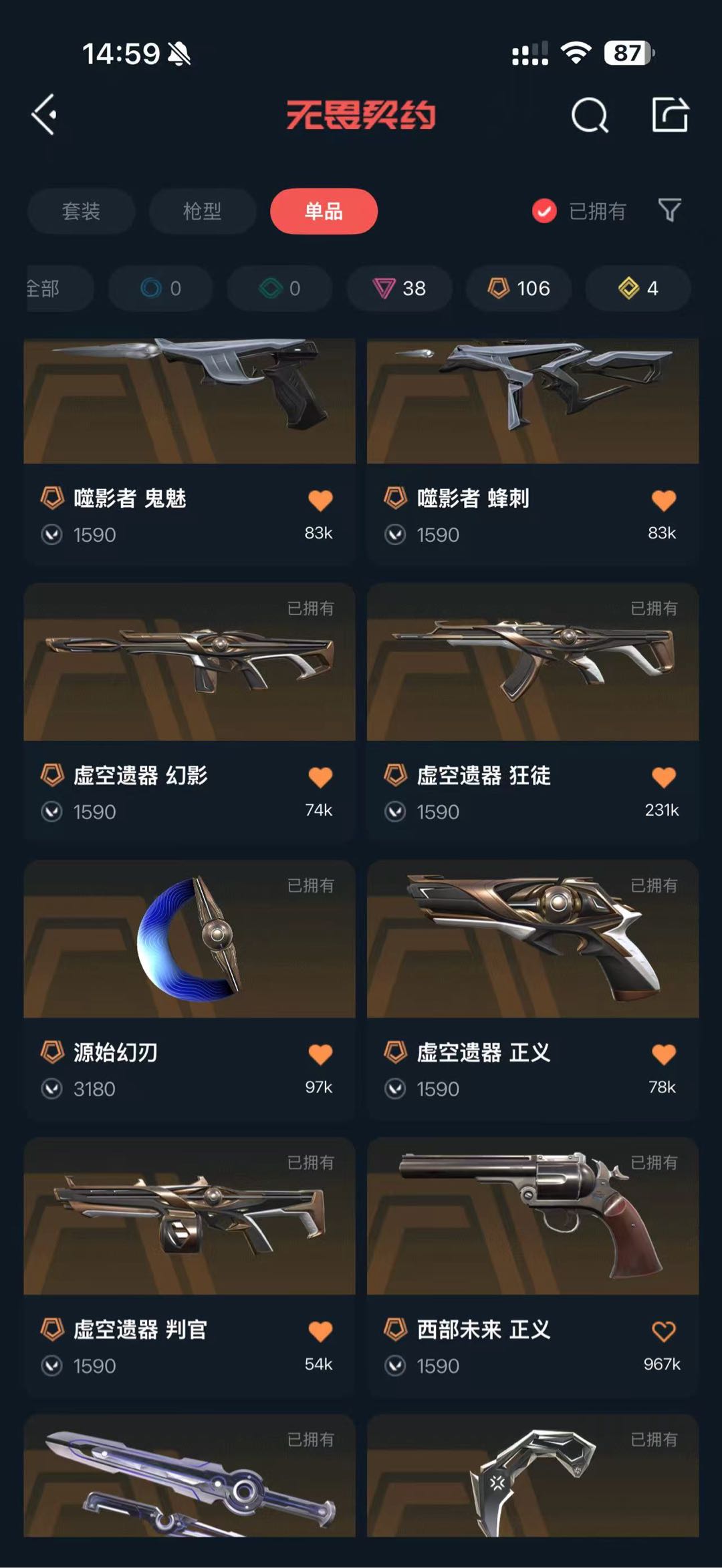The image size is (722, 1568).
Task: Select the 单品 tab
Action: pos(324,211)
